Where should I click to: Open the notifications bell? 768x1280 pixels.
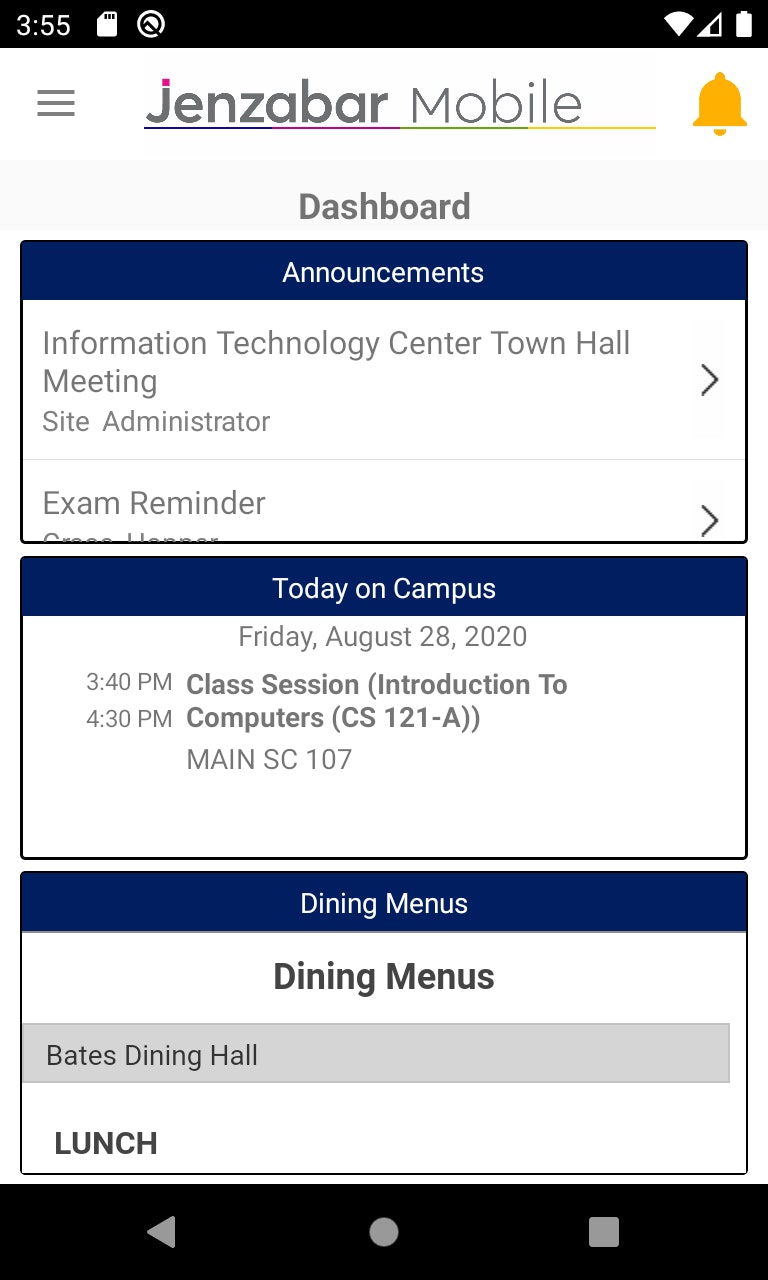coord(719,104)
